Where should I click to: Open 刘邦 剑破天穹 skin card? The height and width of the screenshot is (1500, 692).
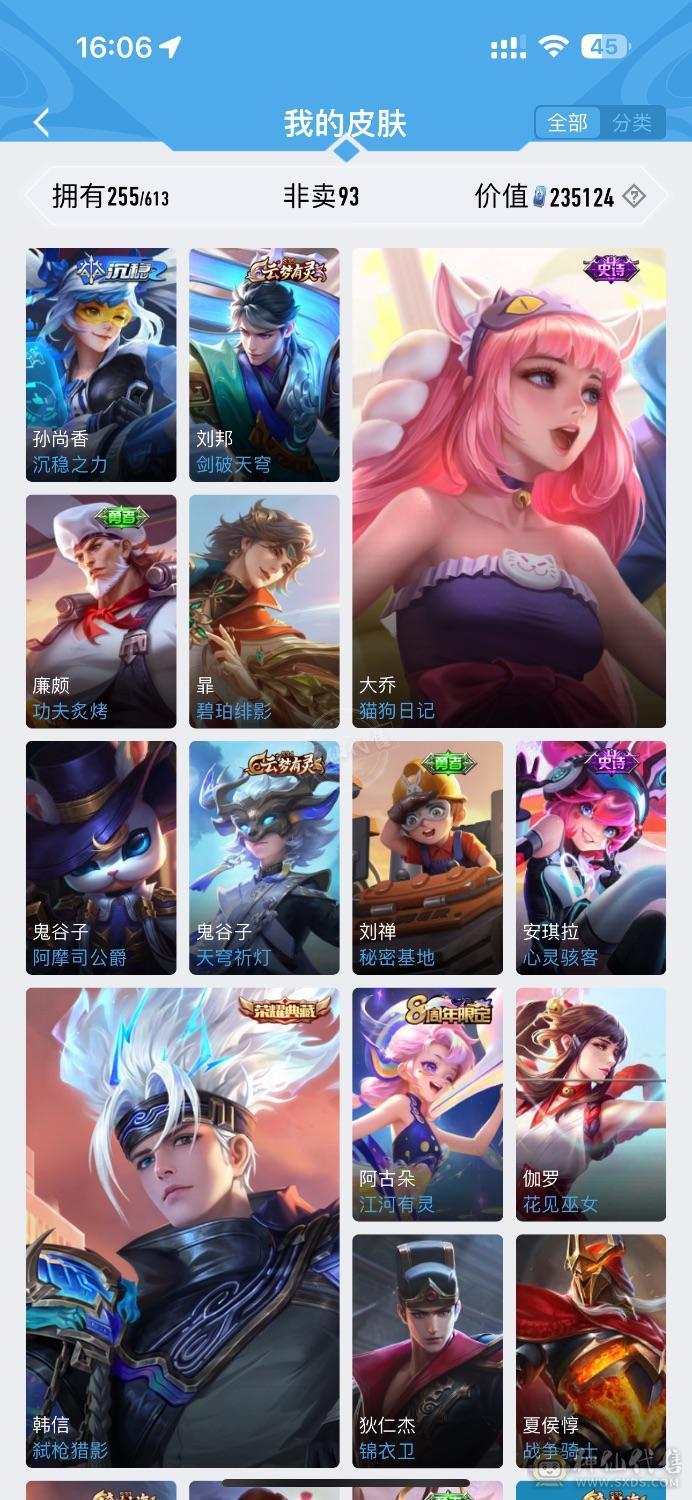(264, 364)
